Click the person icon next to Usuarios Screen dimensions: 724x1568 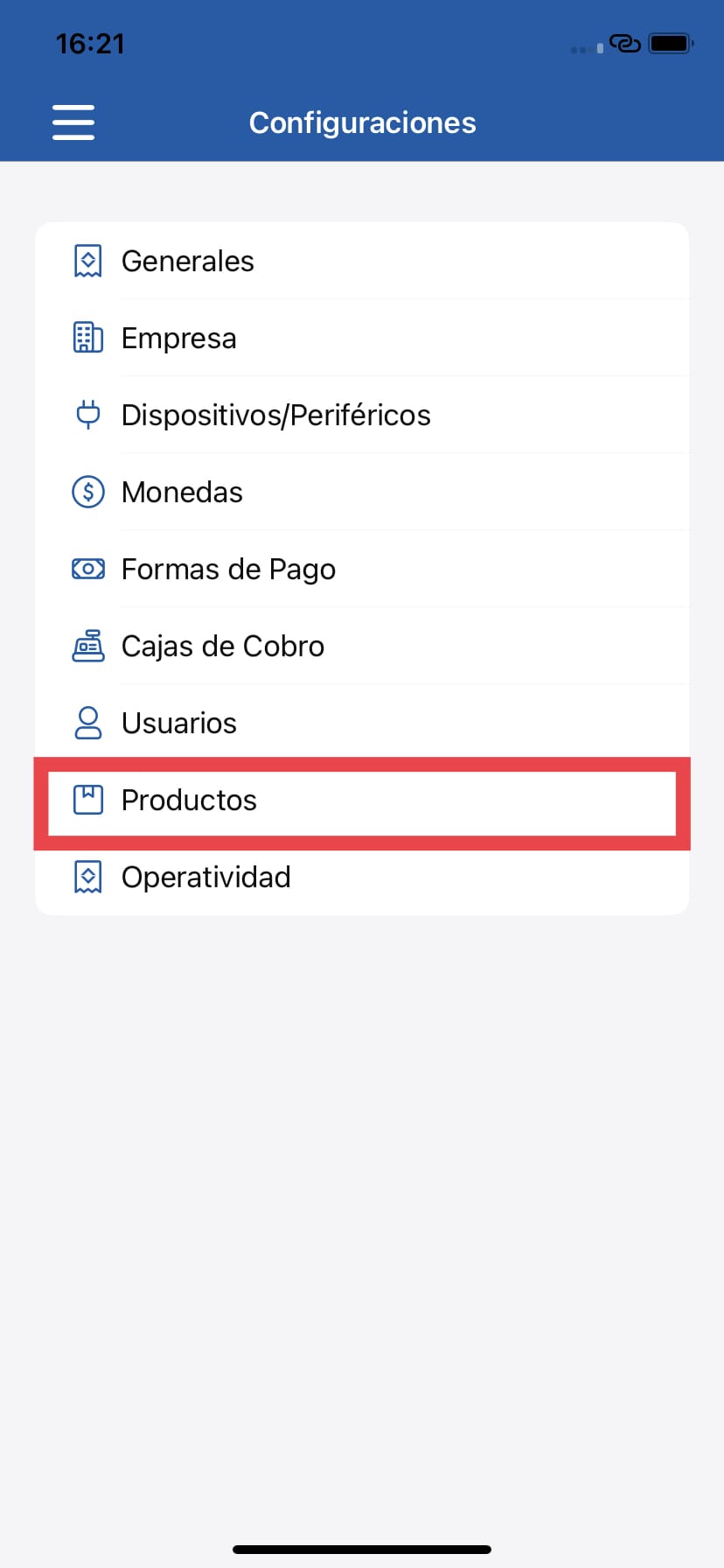coord(87,722)
